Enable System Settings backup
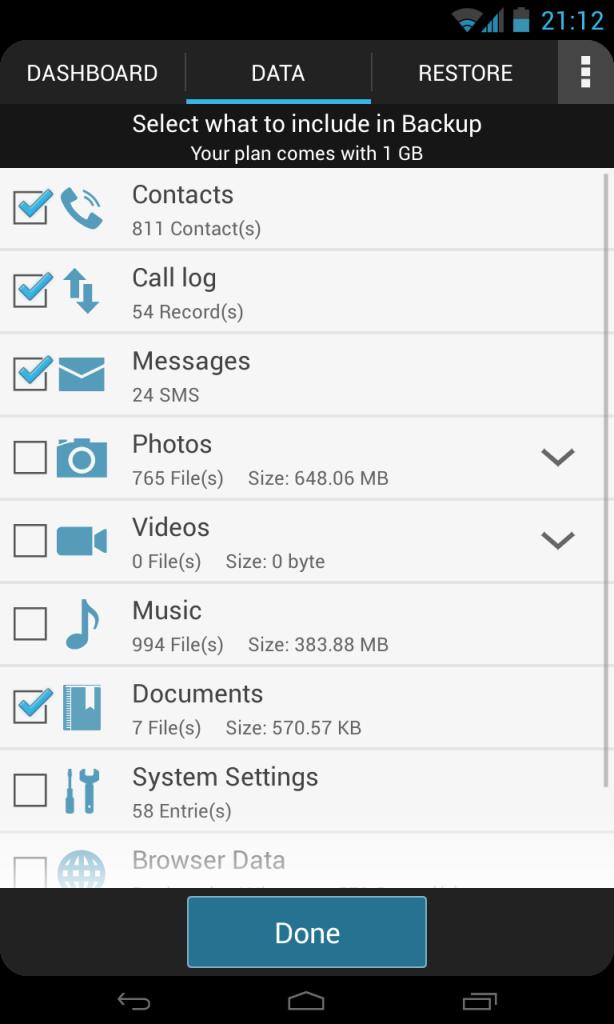The width and height of the screenshot is (614, 1024). [x=30, y=790]
